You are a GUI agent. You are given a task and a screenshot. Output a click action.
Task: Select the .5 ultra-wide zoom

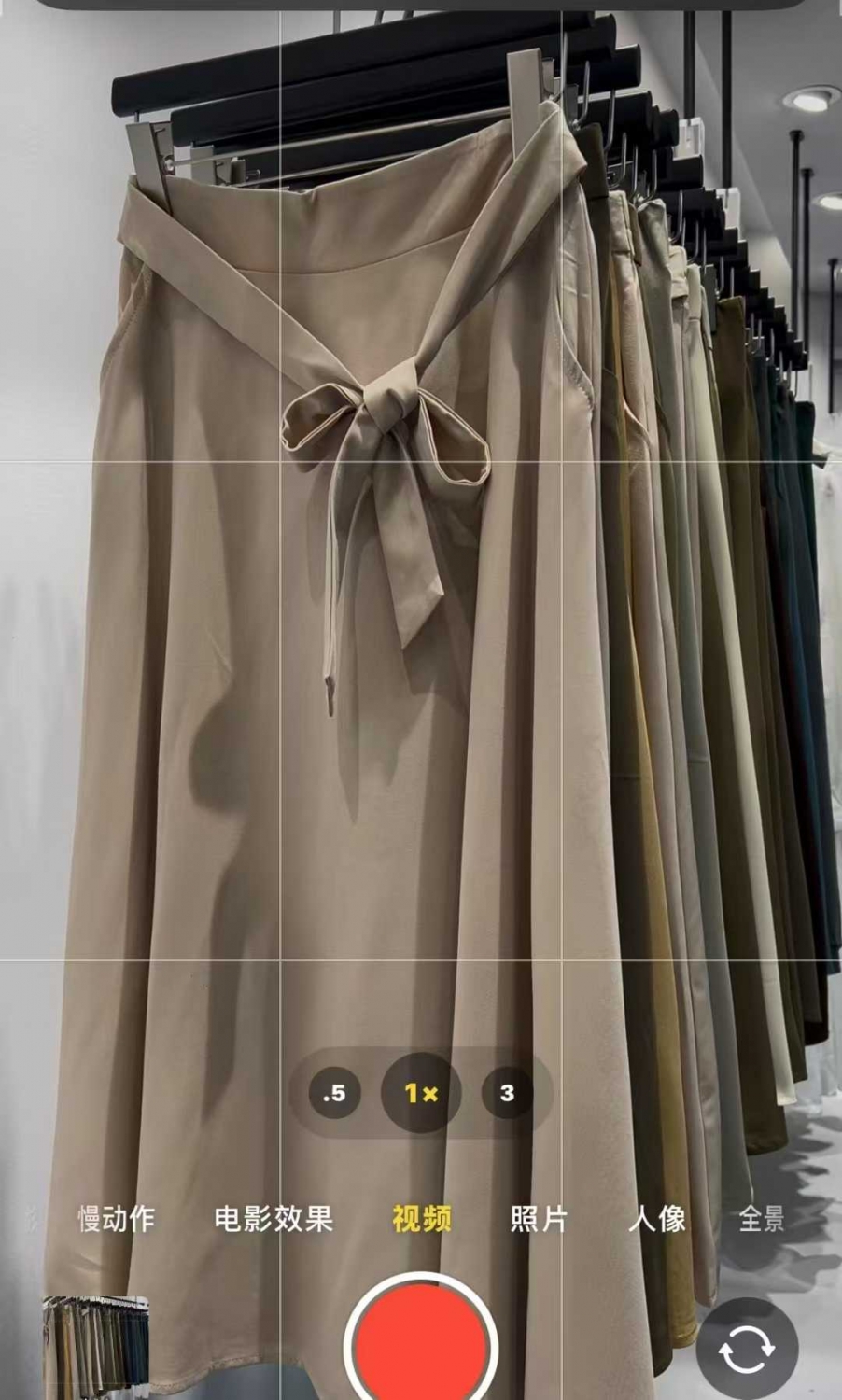334,1093
